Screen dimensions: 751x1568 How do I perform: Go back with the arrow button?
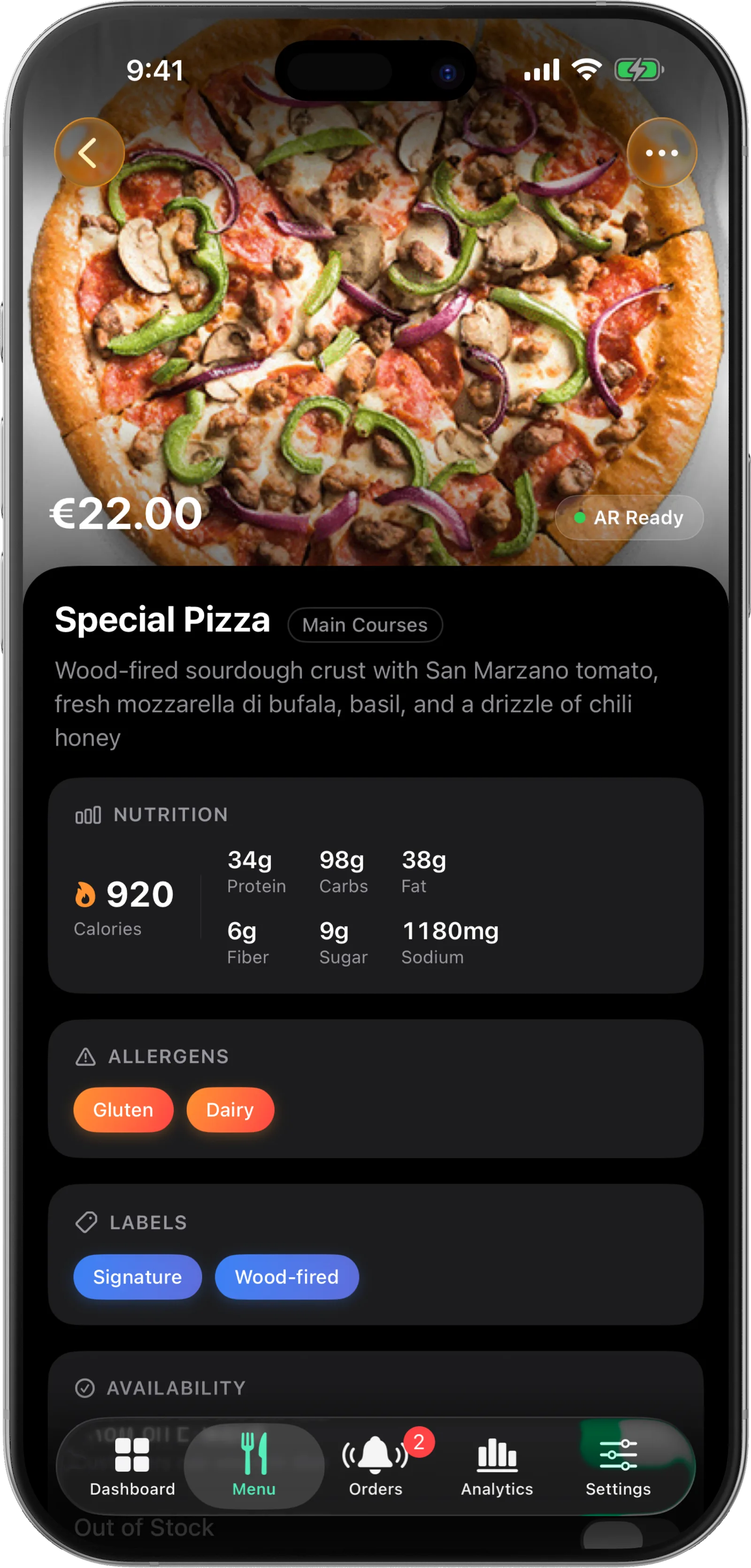90,152
